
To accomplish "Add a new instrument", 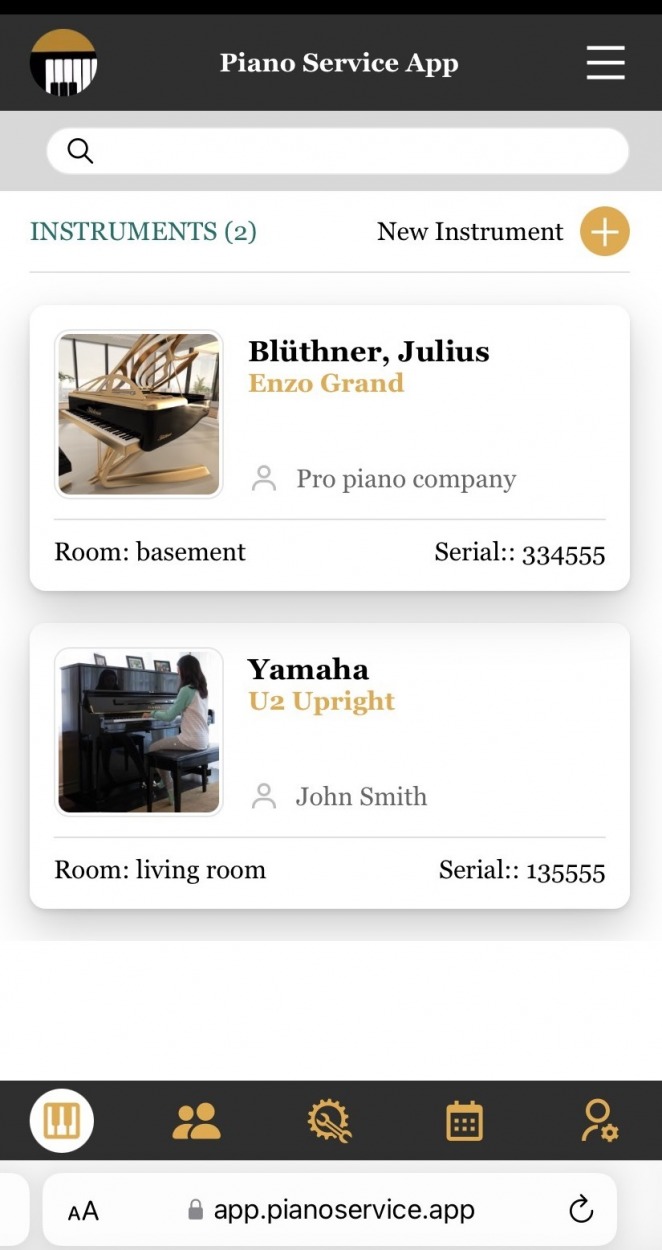I will [604, 232].
